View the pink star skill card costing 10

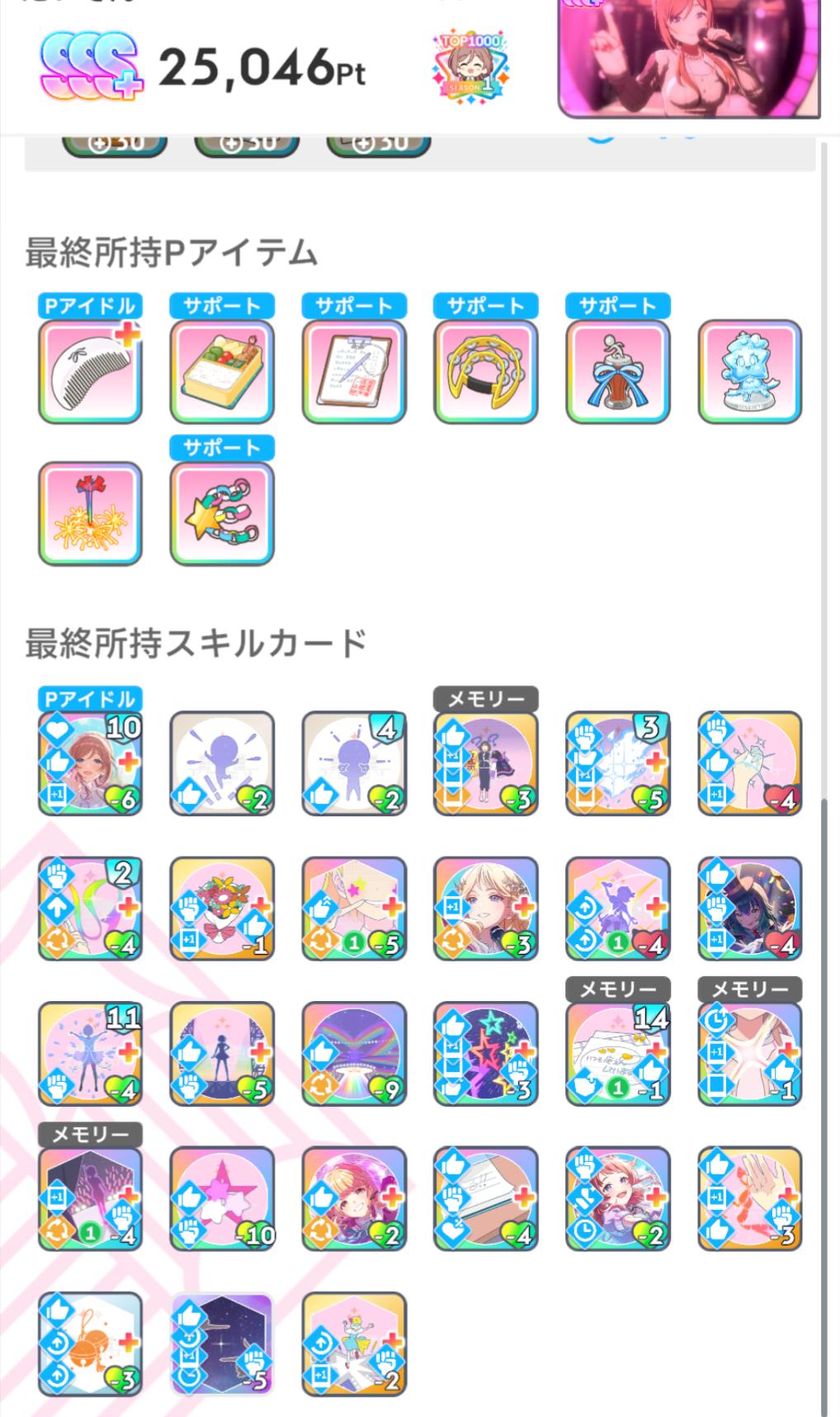coord(222,1199)
